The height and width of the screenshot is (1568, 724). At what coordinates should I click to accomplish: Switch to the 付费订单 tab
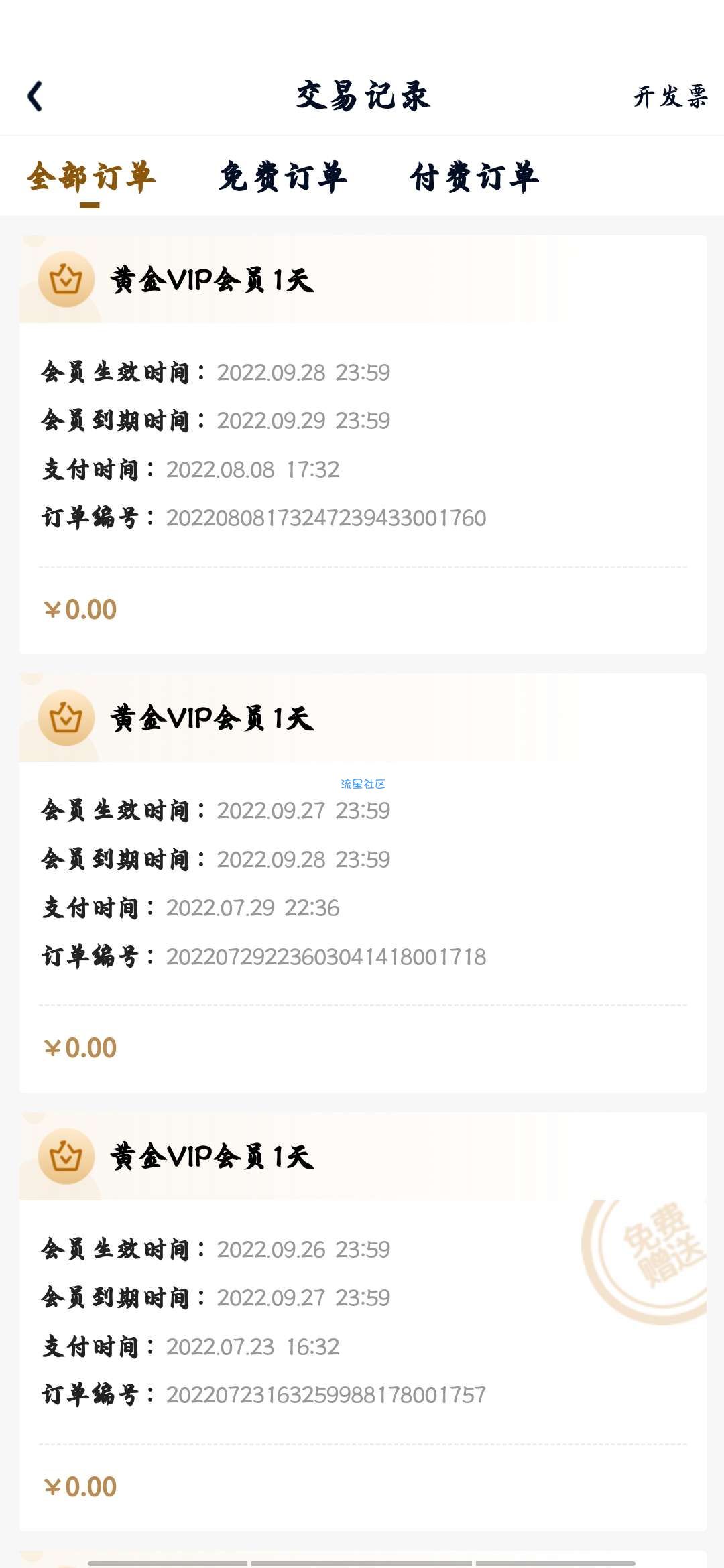click(475, 178)
